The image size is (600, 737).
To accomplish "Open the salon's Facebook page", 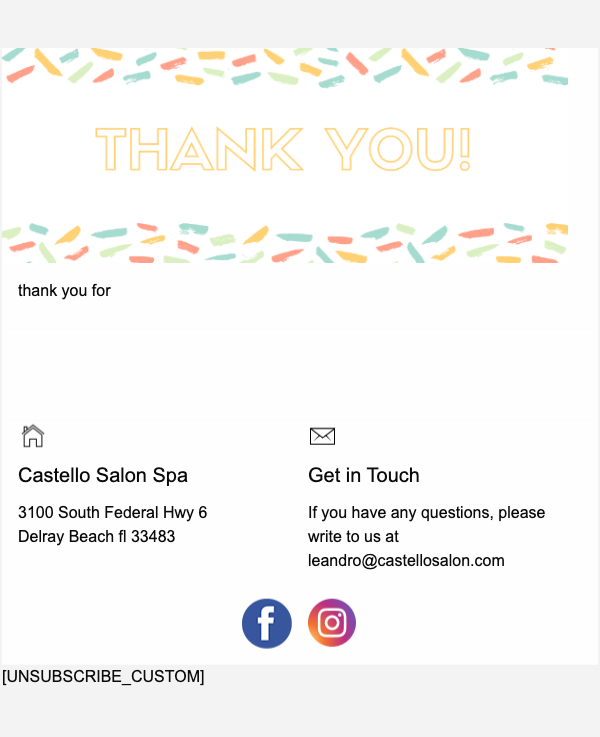I will [267, 623].
